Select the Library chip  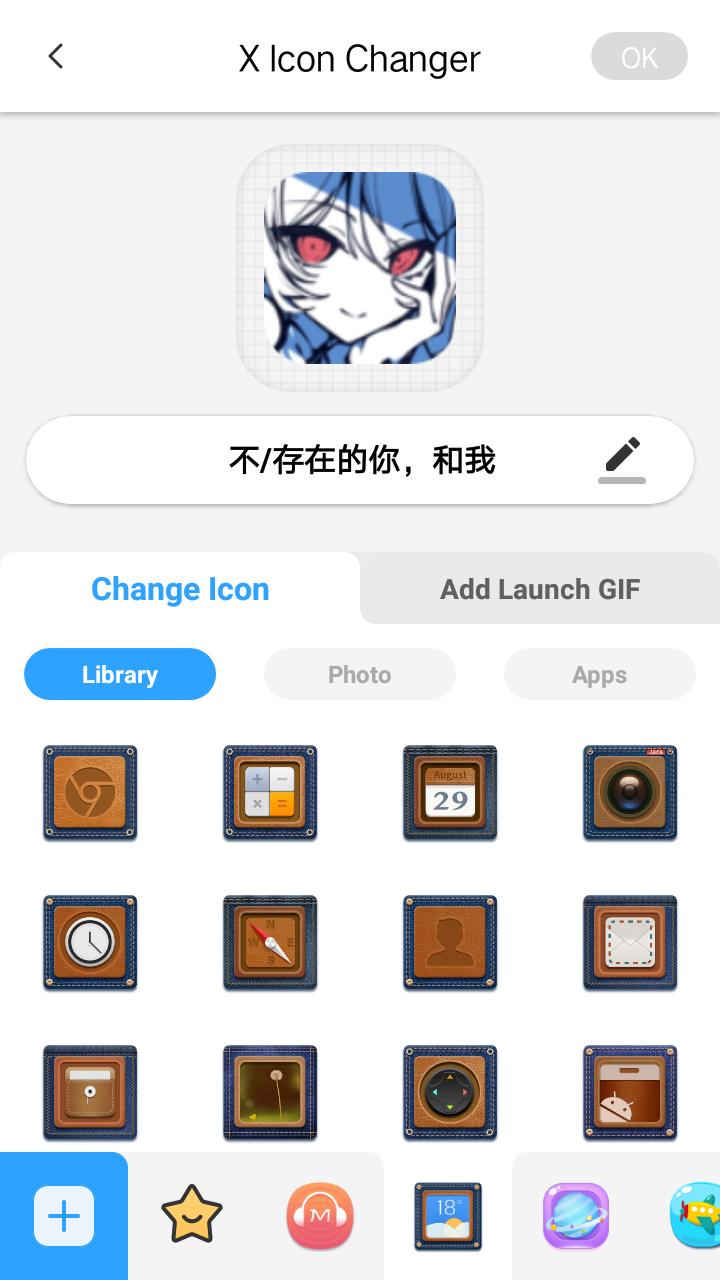tap(120, 675)
